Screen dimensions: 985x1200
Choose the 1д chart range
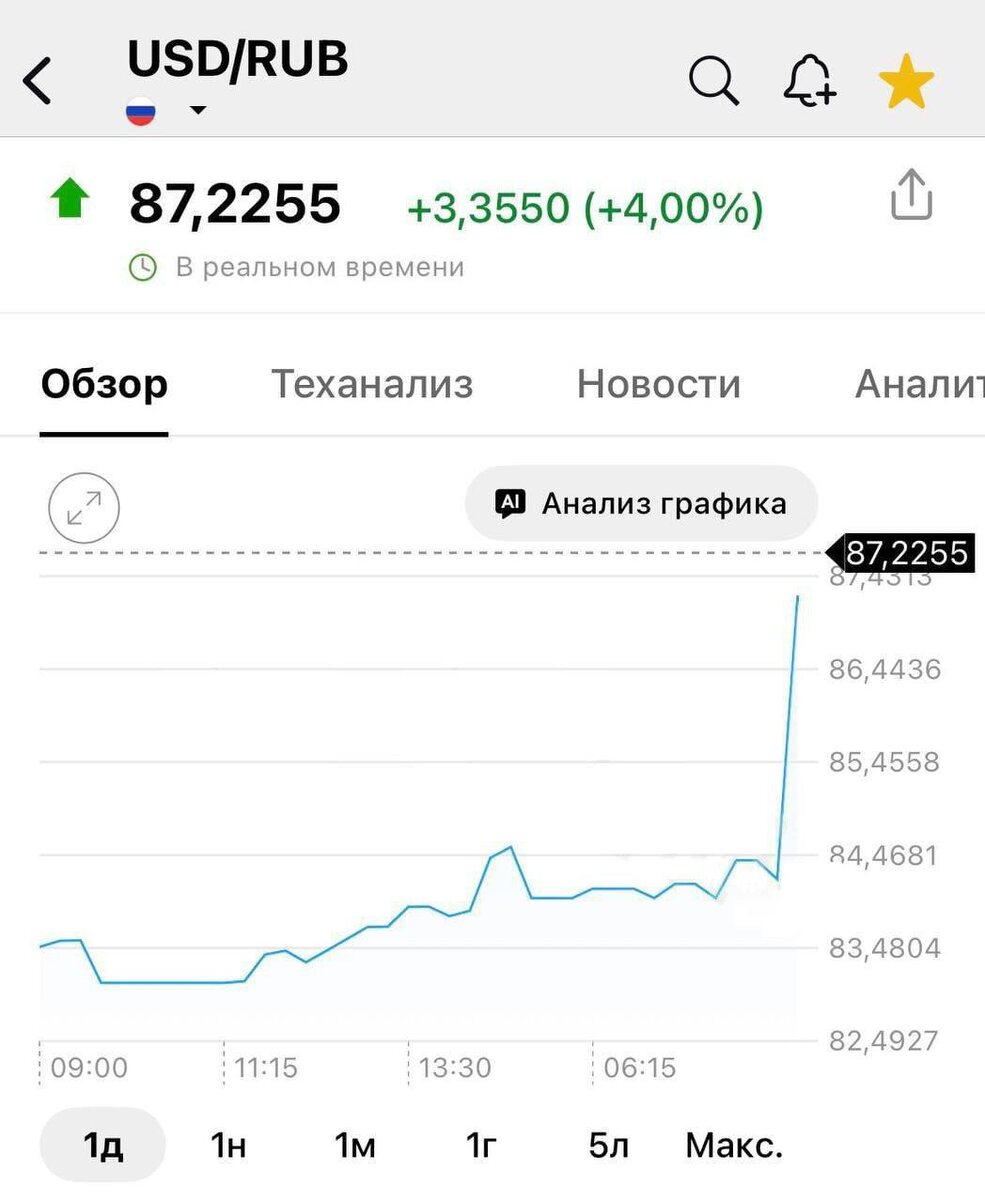(x=102, y=1146)
